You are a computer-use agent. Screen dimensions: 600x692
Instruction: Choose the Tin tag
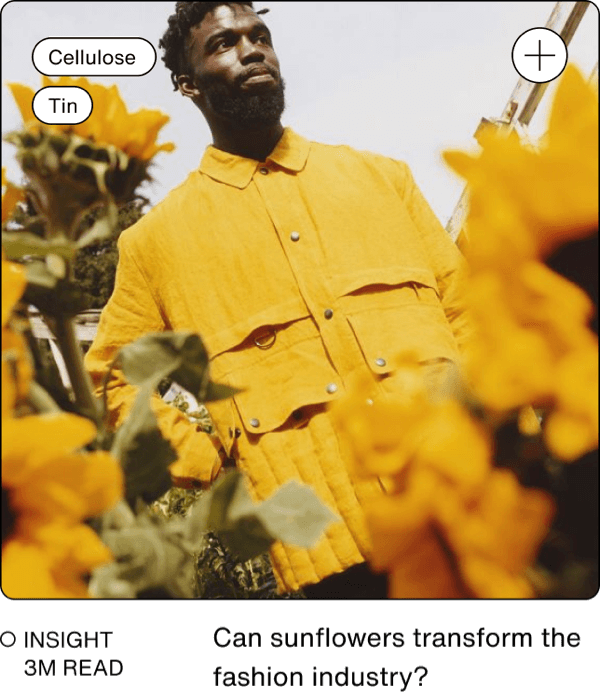click(x=63, y=106)
